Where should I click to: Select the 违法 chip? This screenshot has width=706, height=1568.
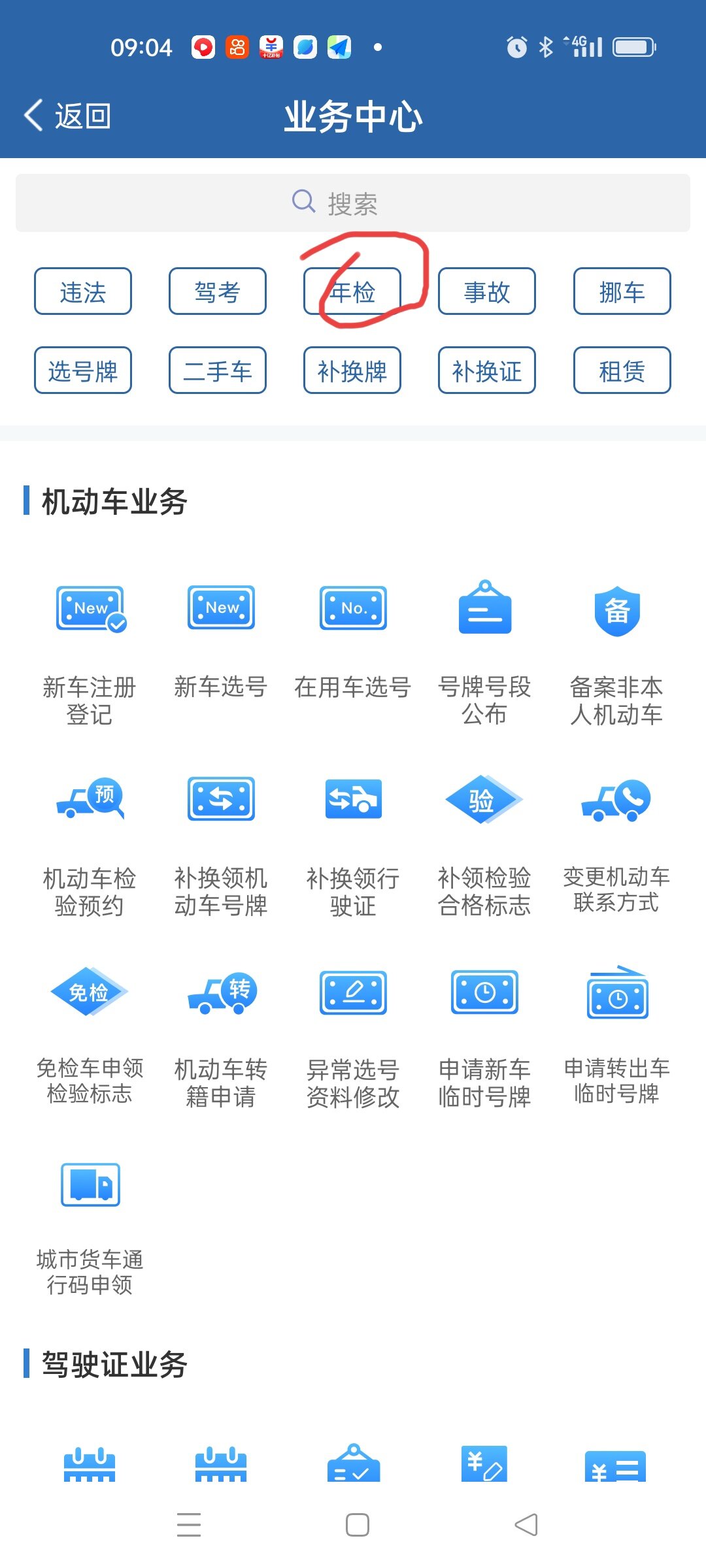tap(83, 291)
